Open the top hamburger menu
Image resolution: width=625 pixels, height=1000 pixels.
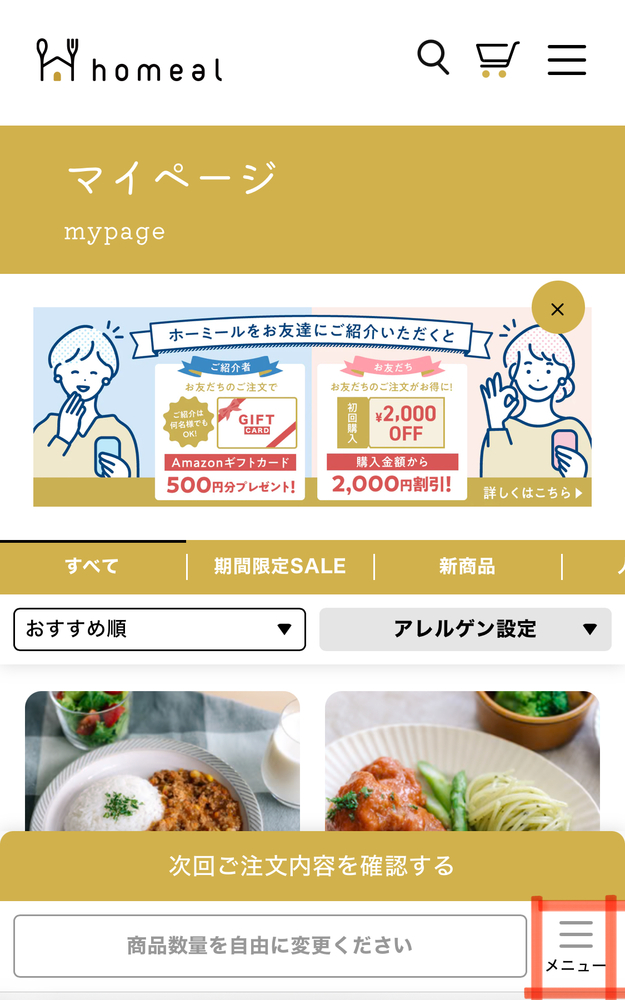[566, 59]
